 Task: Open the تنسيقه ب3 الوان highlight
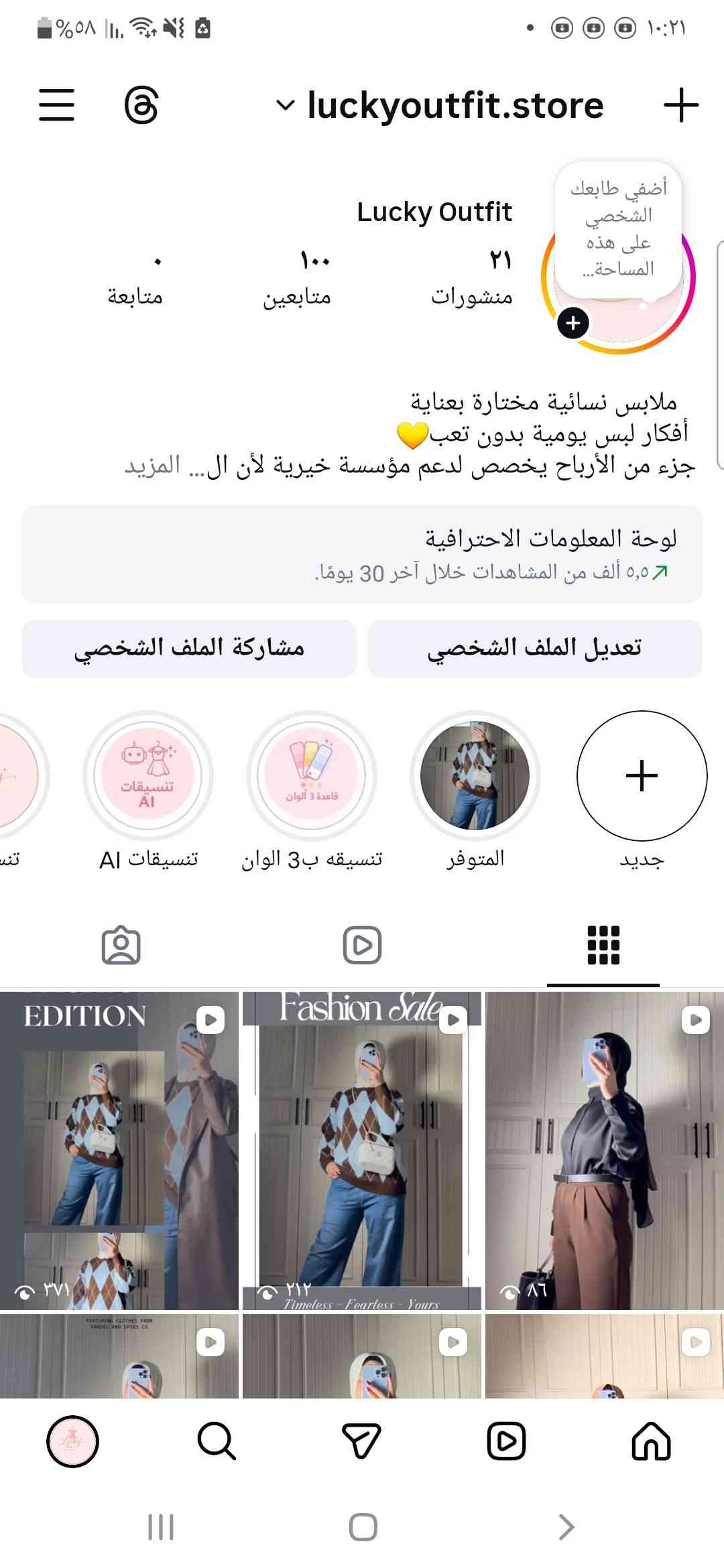[312, 776]
